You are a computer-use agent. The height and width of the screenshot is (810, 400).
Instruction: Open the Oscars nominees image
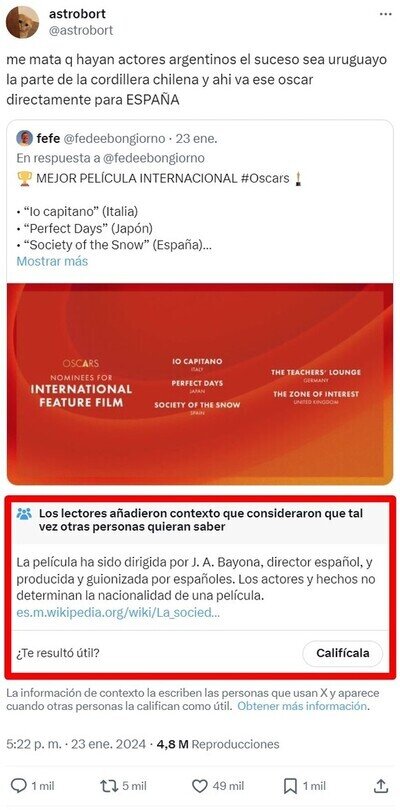pyautogui.click(x=200, y=383)
